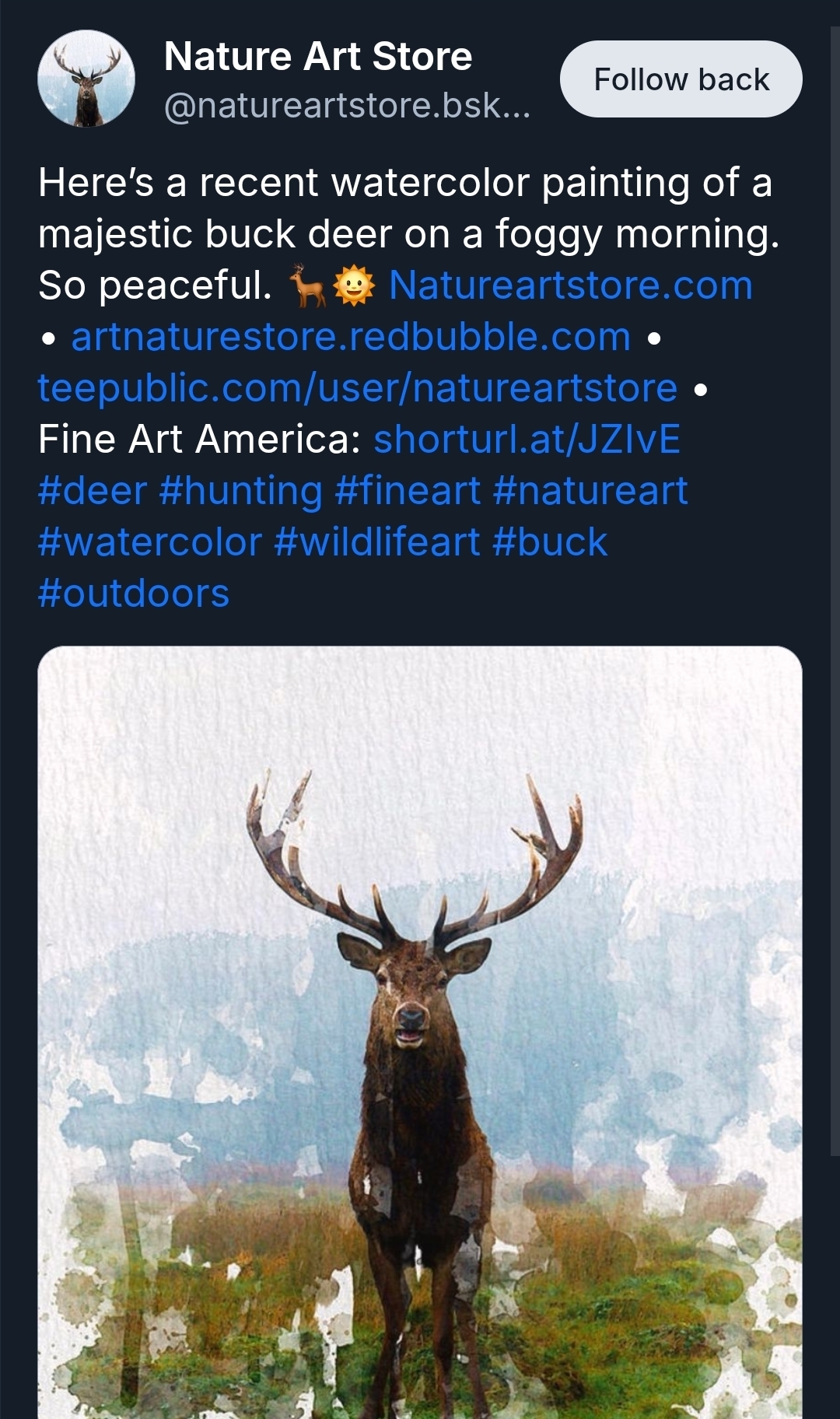Open the teepublic.com/user/natureartstore link

click(x=358, y=387)
